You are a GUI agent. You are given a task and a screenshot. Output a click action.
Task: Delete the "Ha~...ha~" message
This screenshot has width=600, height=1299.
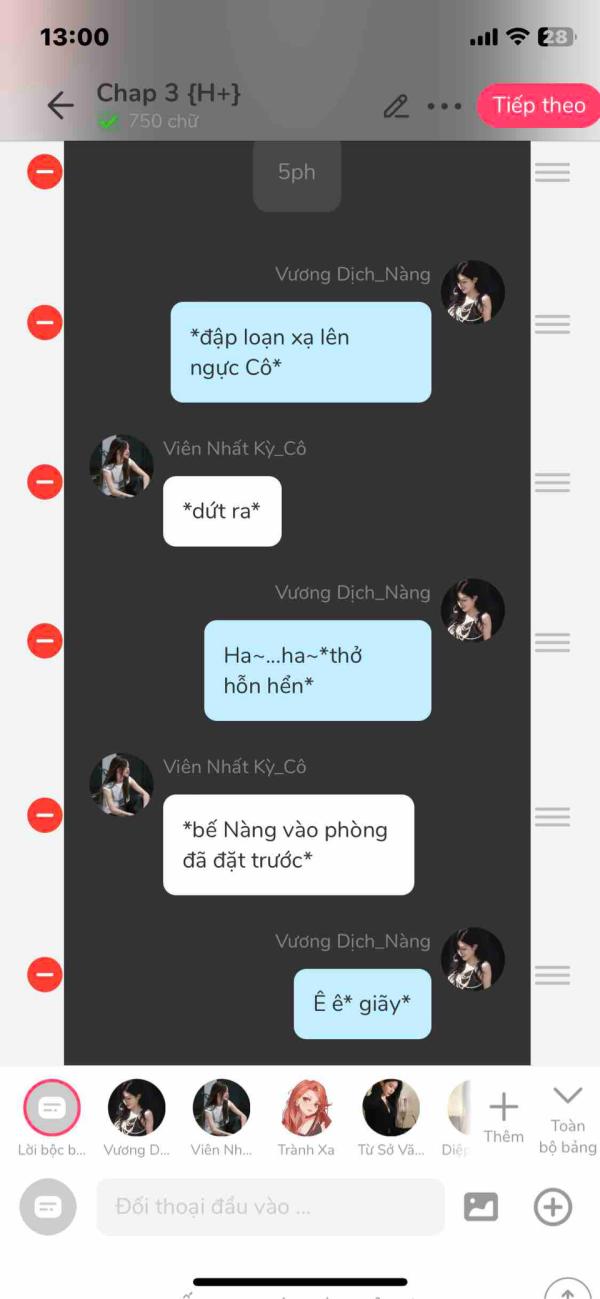(x=45, y=640)
